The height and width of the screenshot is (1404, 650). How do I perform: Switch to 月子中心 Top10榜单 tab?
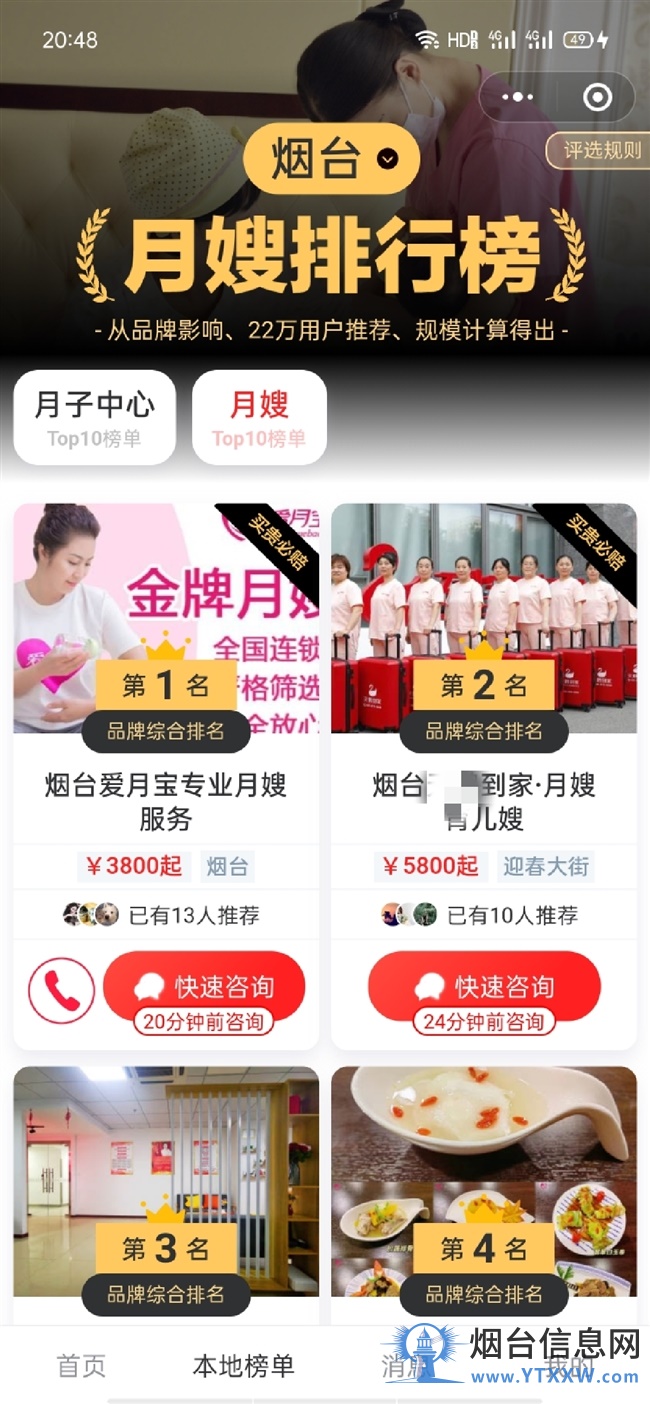pos(95,418)
